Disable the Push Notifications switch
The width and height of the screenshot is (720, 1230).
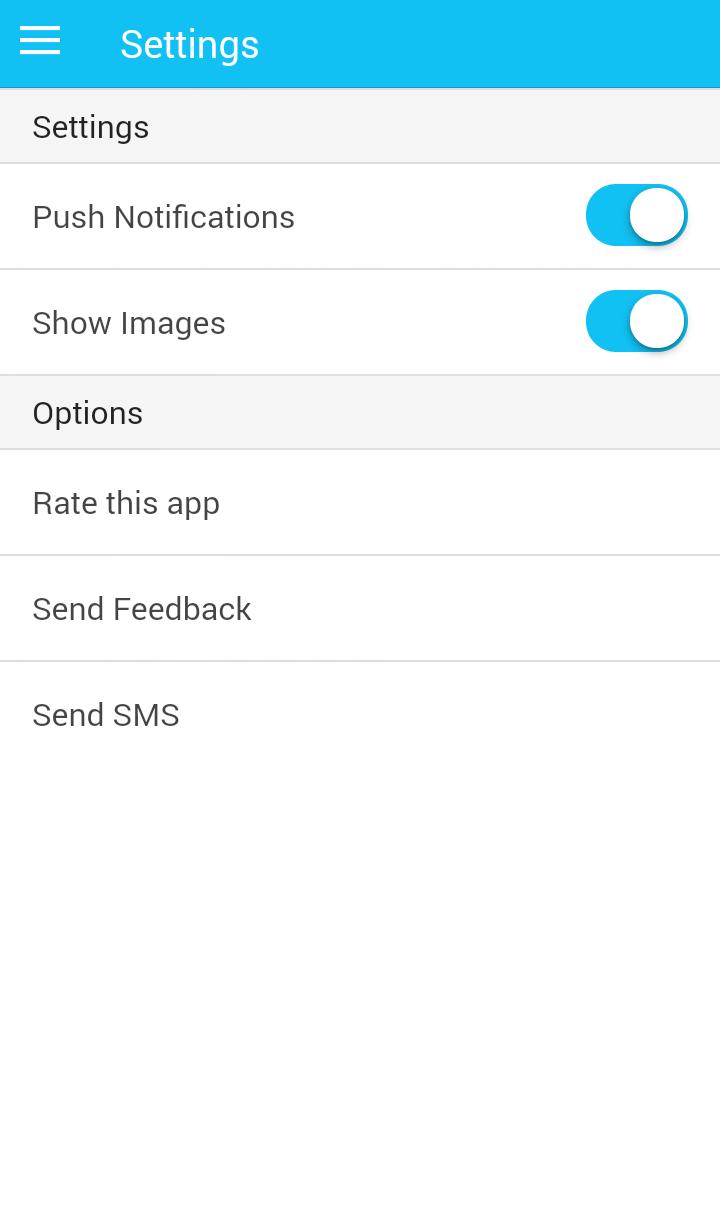(x=636, y=216)
